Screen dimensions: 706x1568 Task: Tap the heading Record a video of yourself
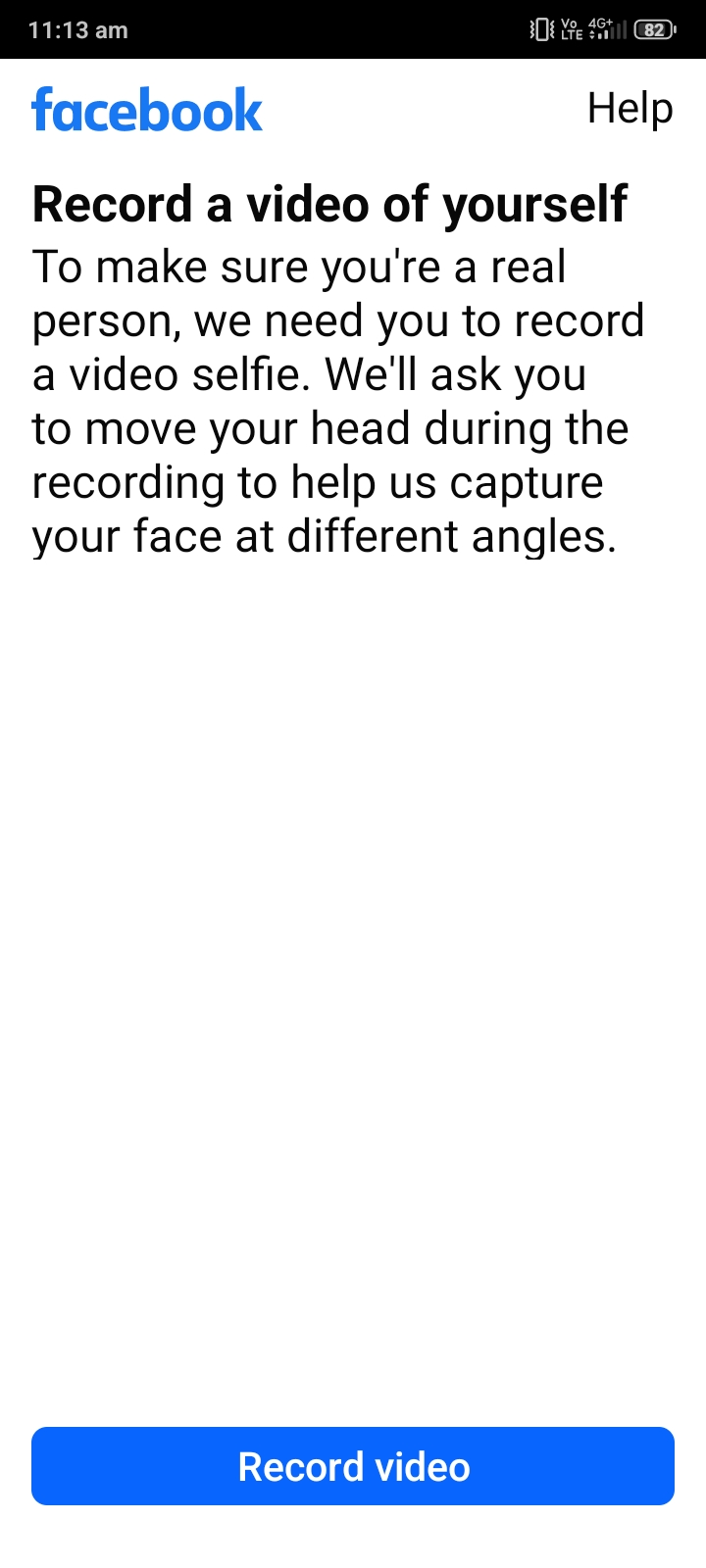click(329, 204)
